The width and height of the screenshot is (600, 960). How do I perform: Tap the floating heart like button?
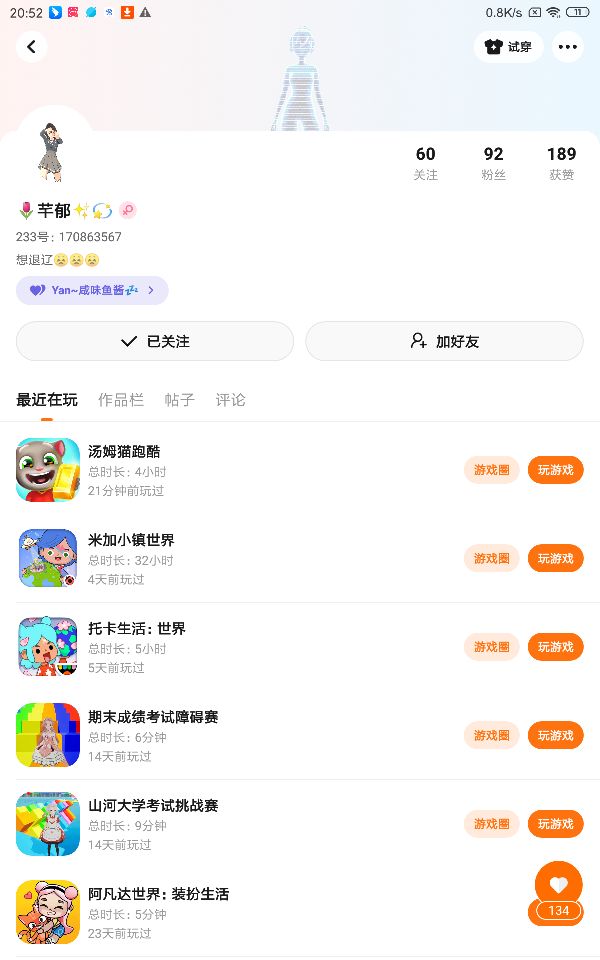point(558,884)
